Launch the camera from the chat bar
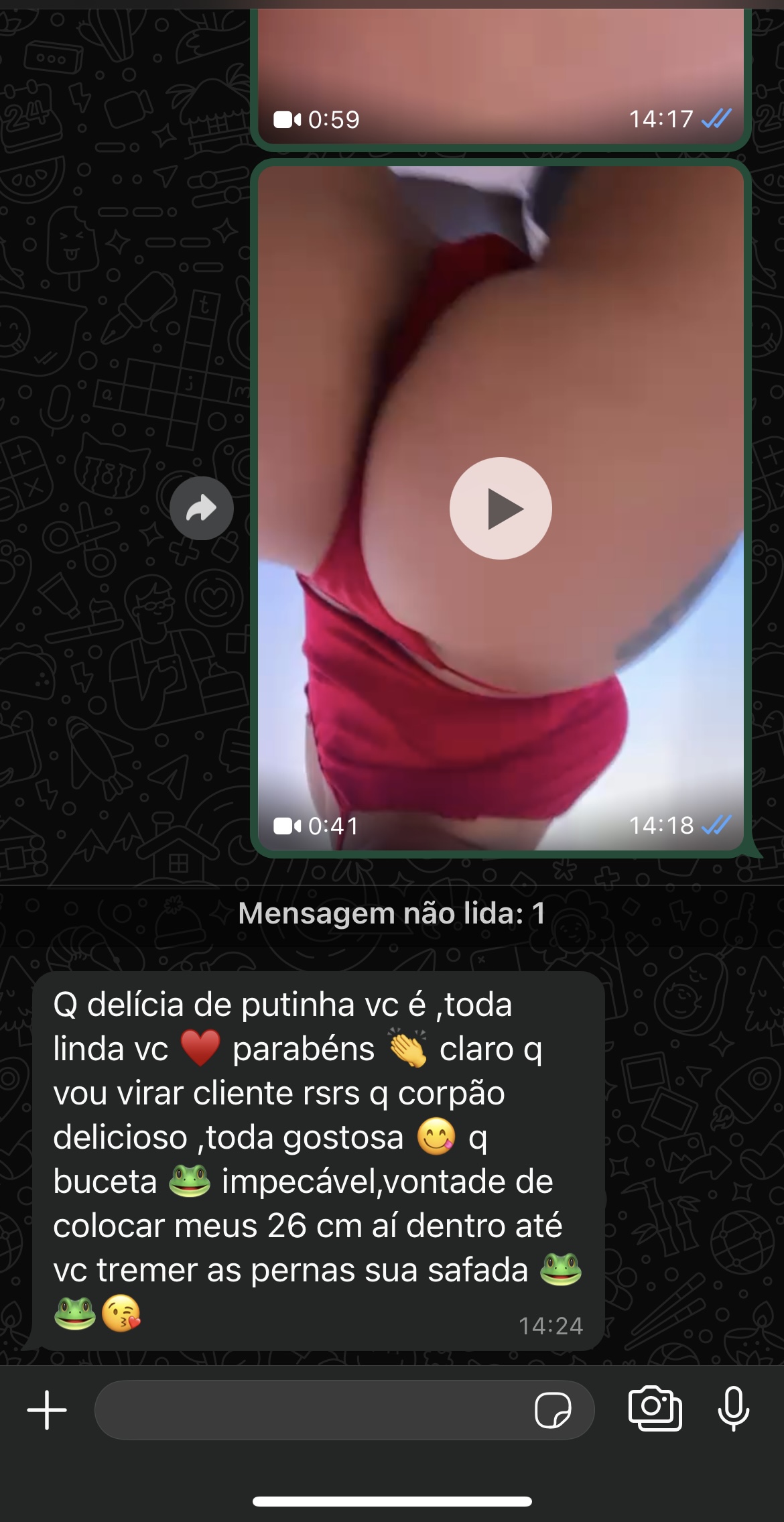The width and height of the screenshot is (784, 1522). (655, 1409)
